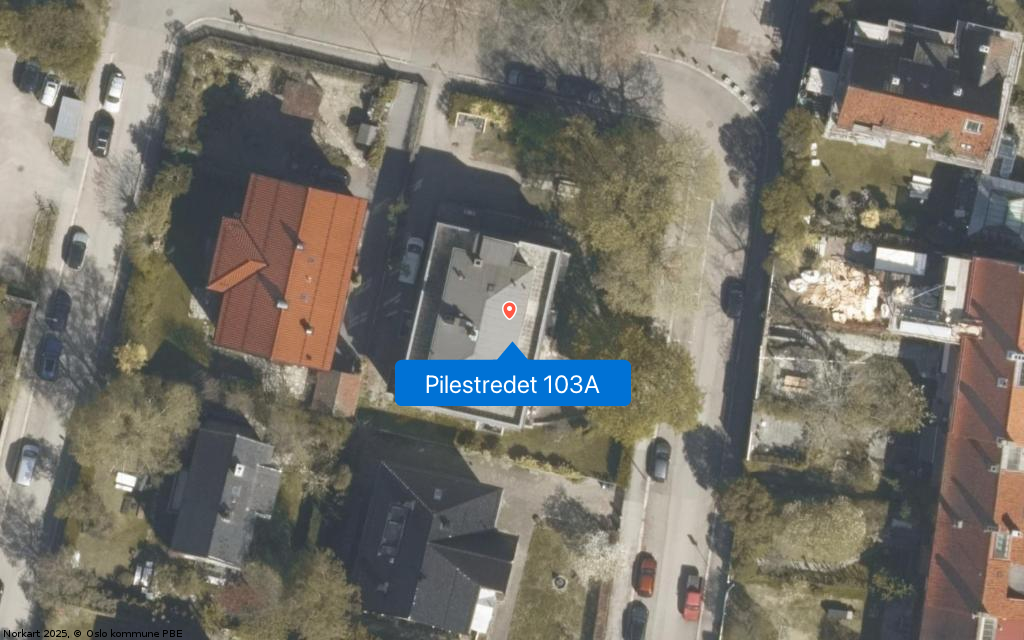This screenshot has width=1024, height=640.
Task: Open the Pilestredet 103A address callout
Action: tap(512, 384)
